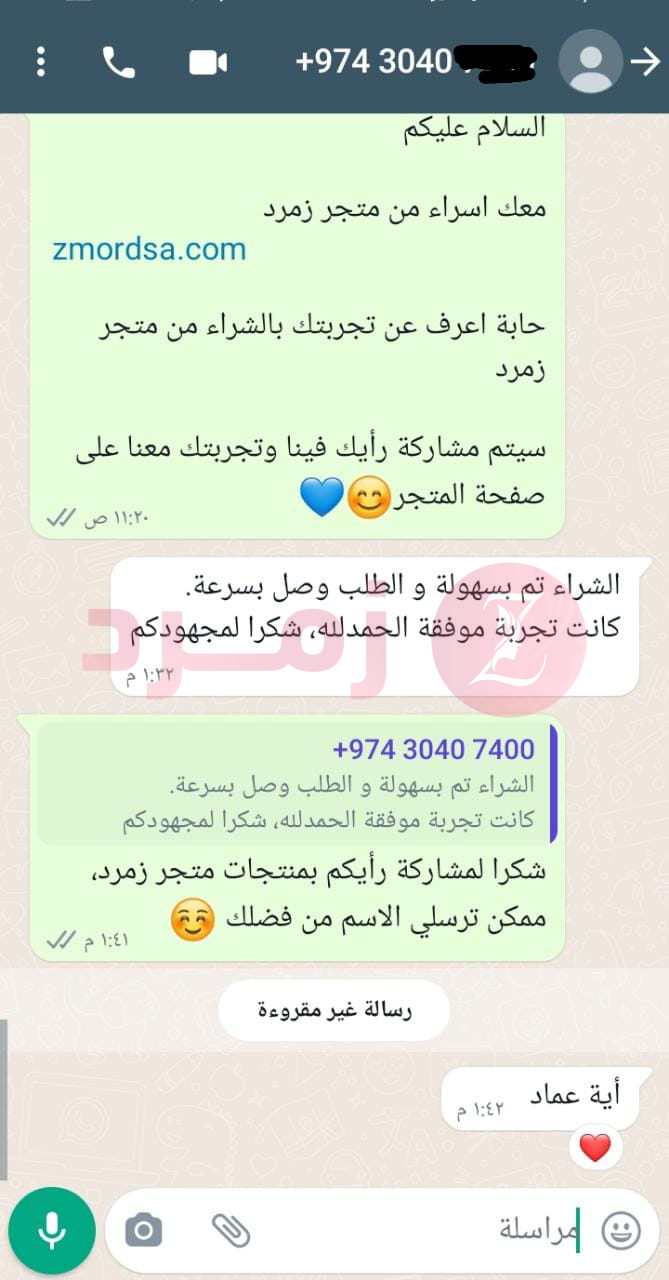Go back using the arrow

tap(645, 62)
